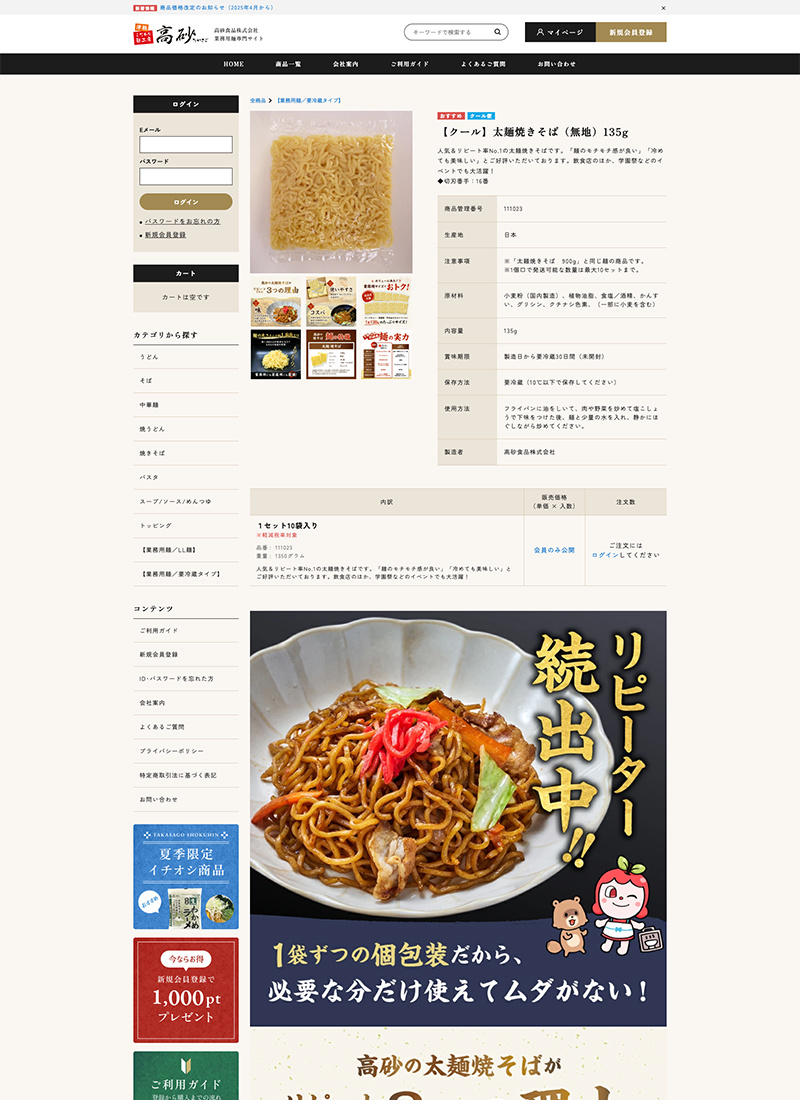Open 全商品 breadcrumb link

coord(258,100)
